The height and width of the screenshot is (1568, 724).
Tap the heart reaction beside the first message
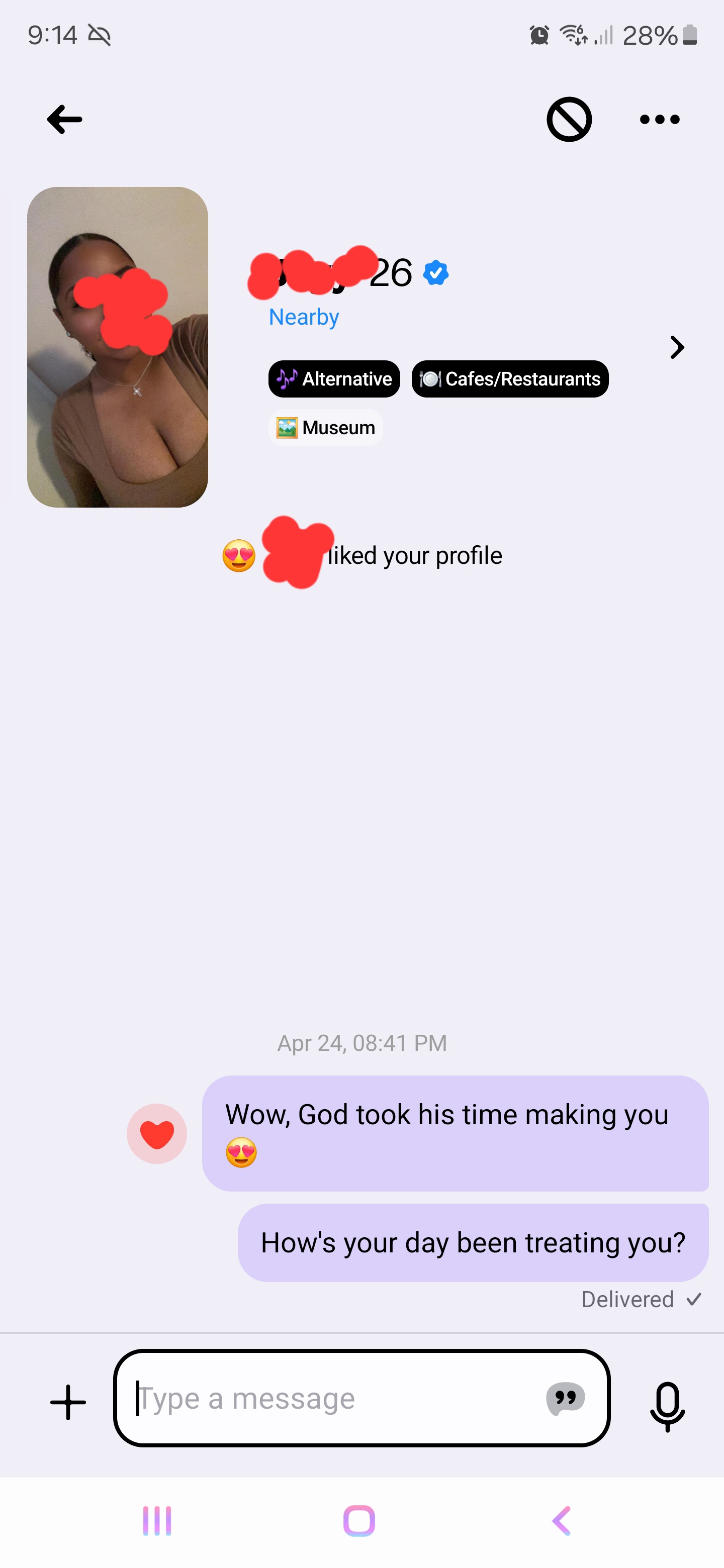157,1133
